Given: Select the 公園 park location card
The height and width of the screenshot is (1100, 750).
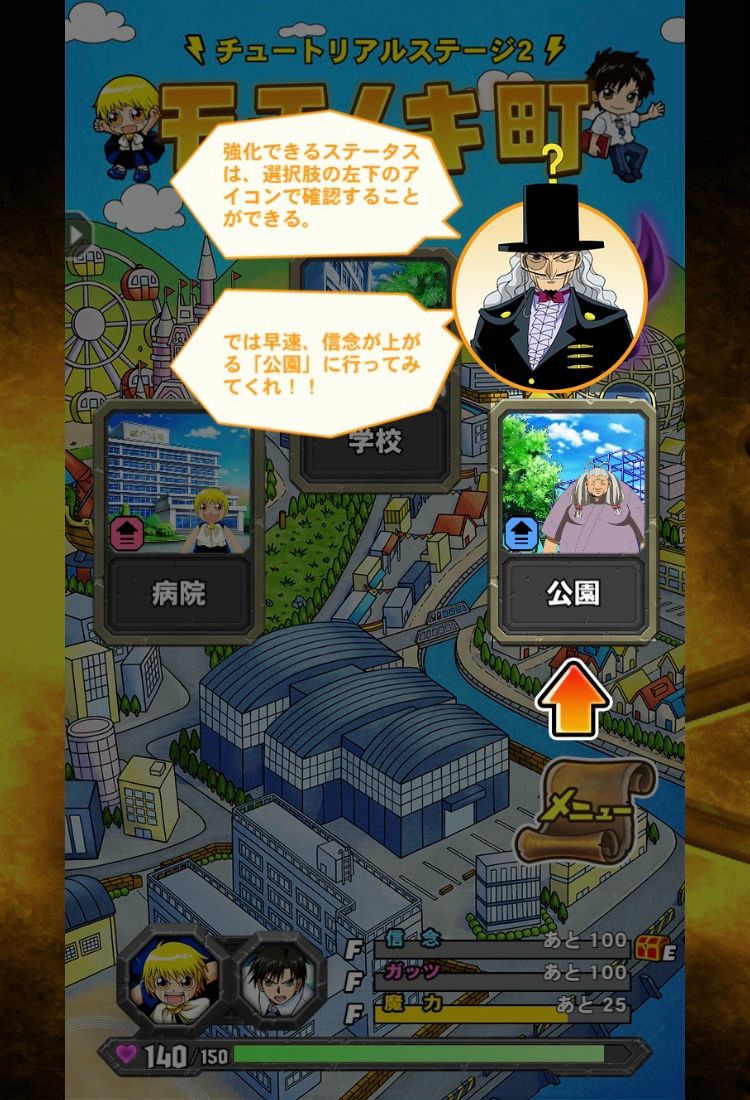Looking at the screenshot, I should (x=573, y=522).
